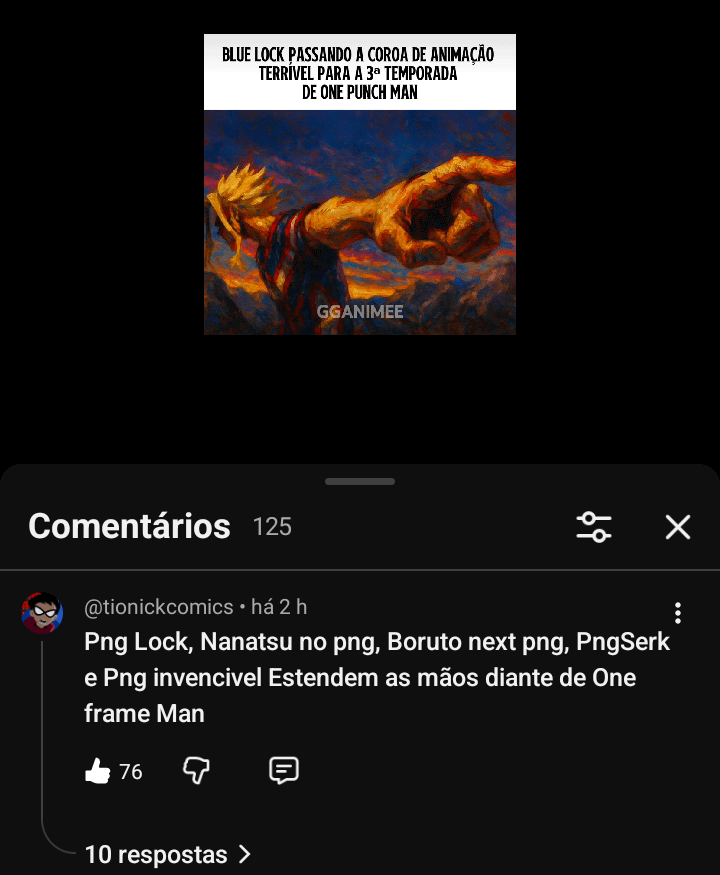
Task: Tap the One Punch Man meme video
Action: 360,185
